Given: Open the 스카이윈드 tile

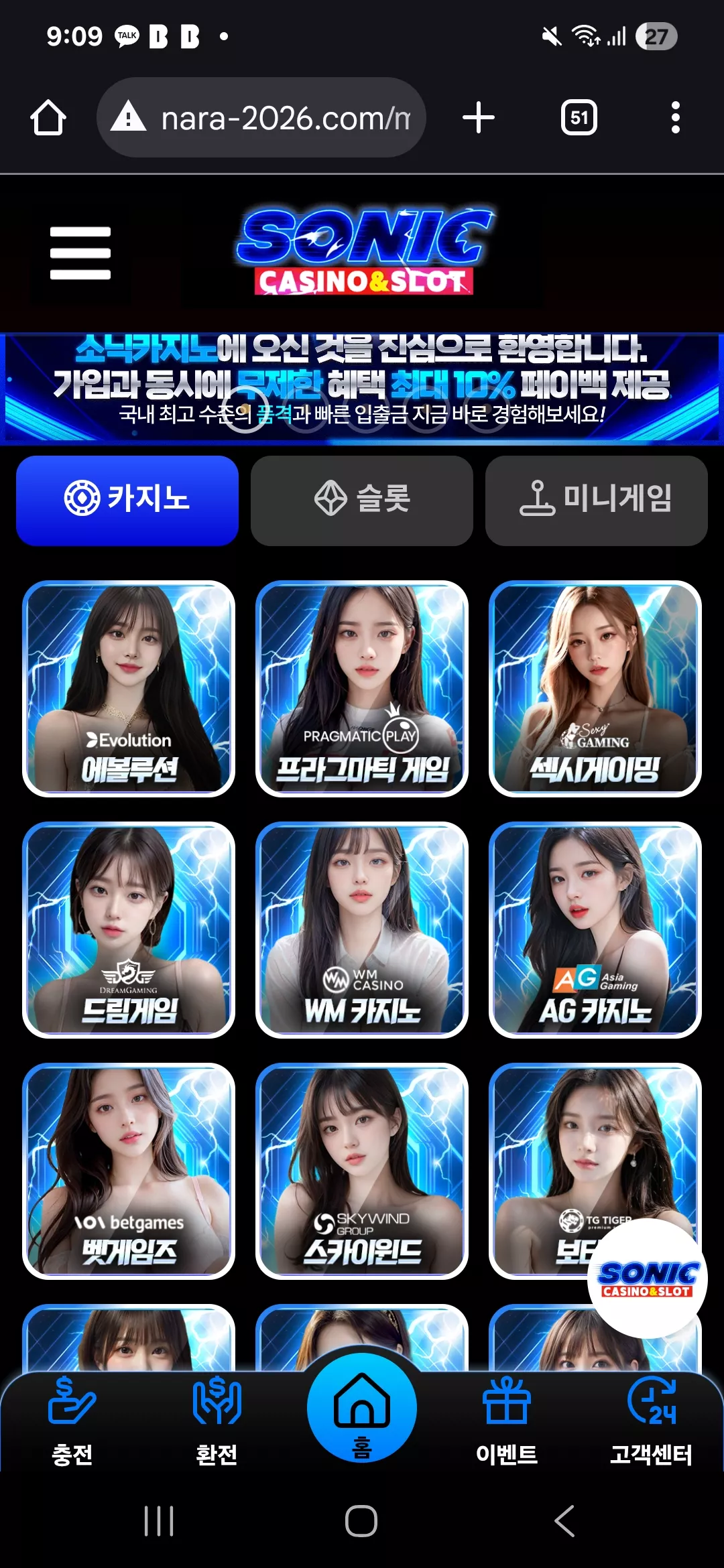Looking at the screenshot, I should click(362, 1171).
